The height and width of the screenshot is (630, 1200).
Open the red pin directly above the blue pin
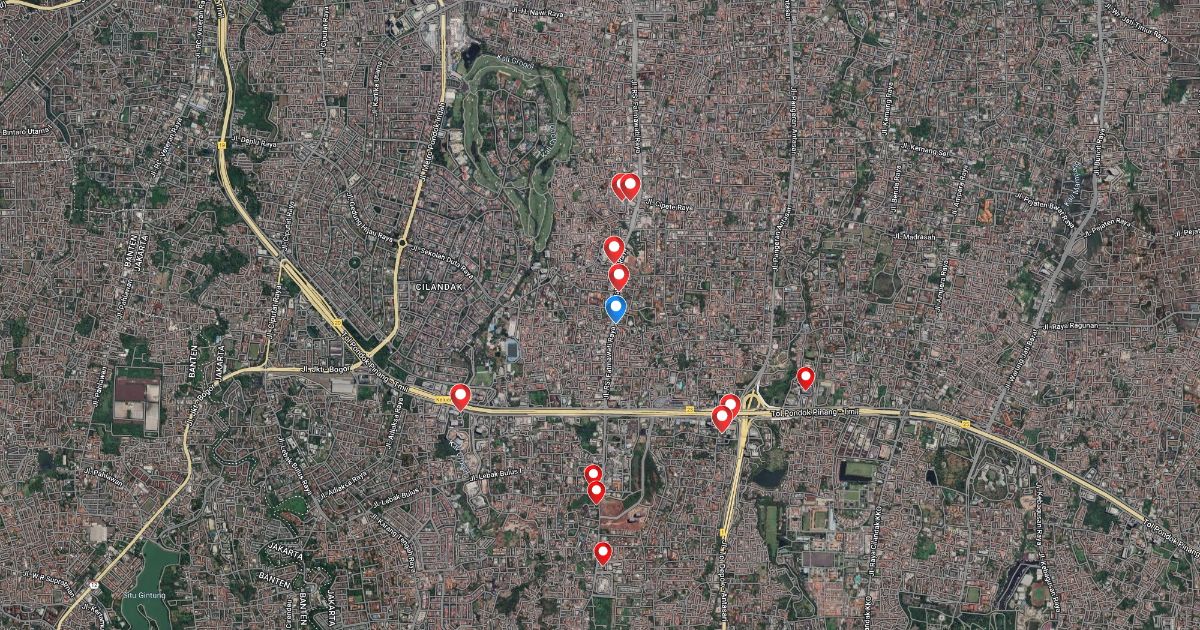(619, 276)
